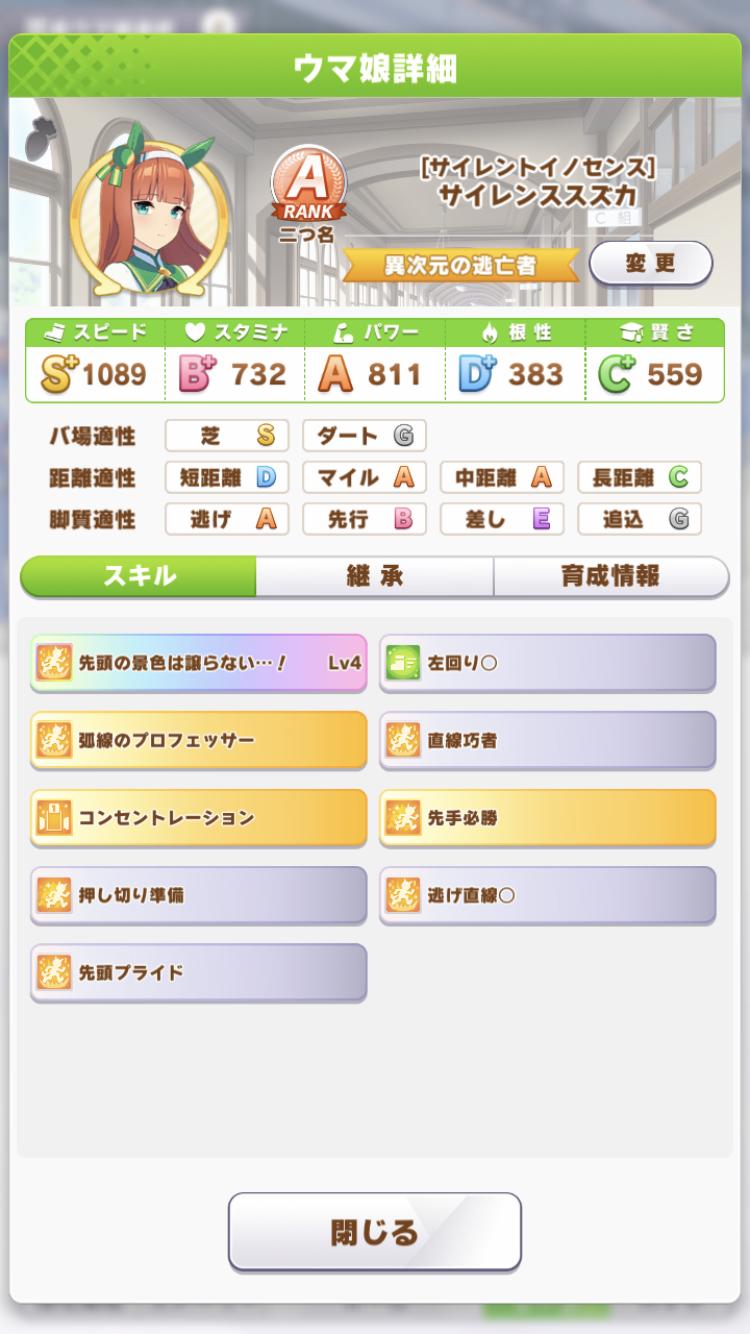The image size is (750, 1334).
Task: Open the 直線巧者 skill
Action: tap(548, 740)
